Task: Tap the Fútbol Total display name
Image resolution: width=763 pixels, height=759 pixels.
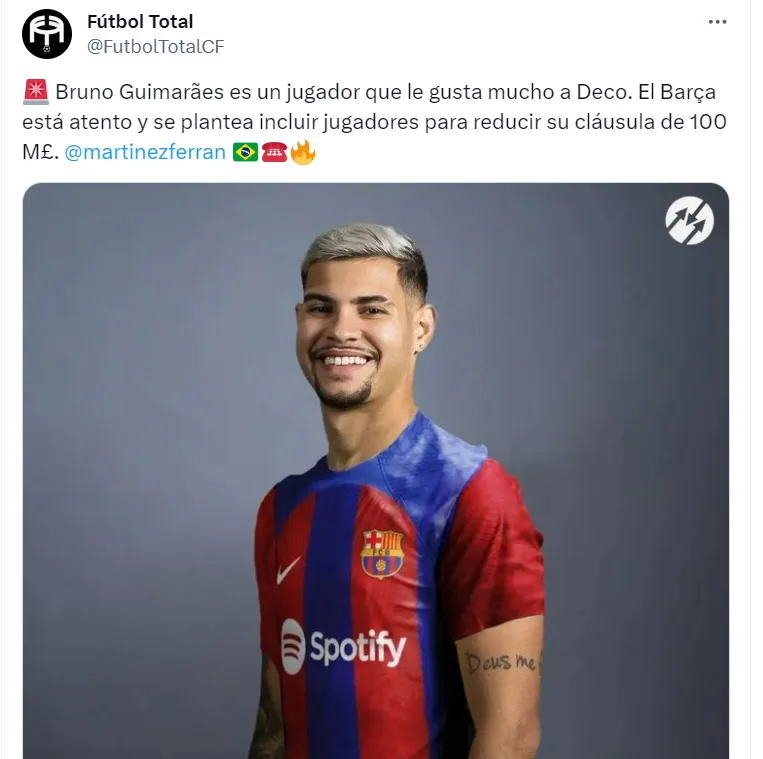Action: (x=140, y=21)
